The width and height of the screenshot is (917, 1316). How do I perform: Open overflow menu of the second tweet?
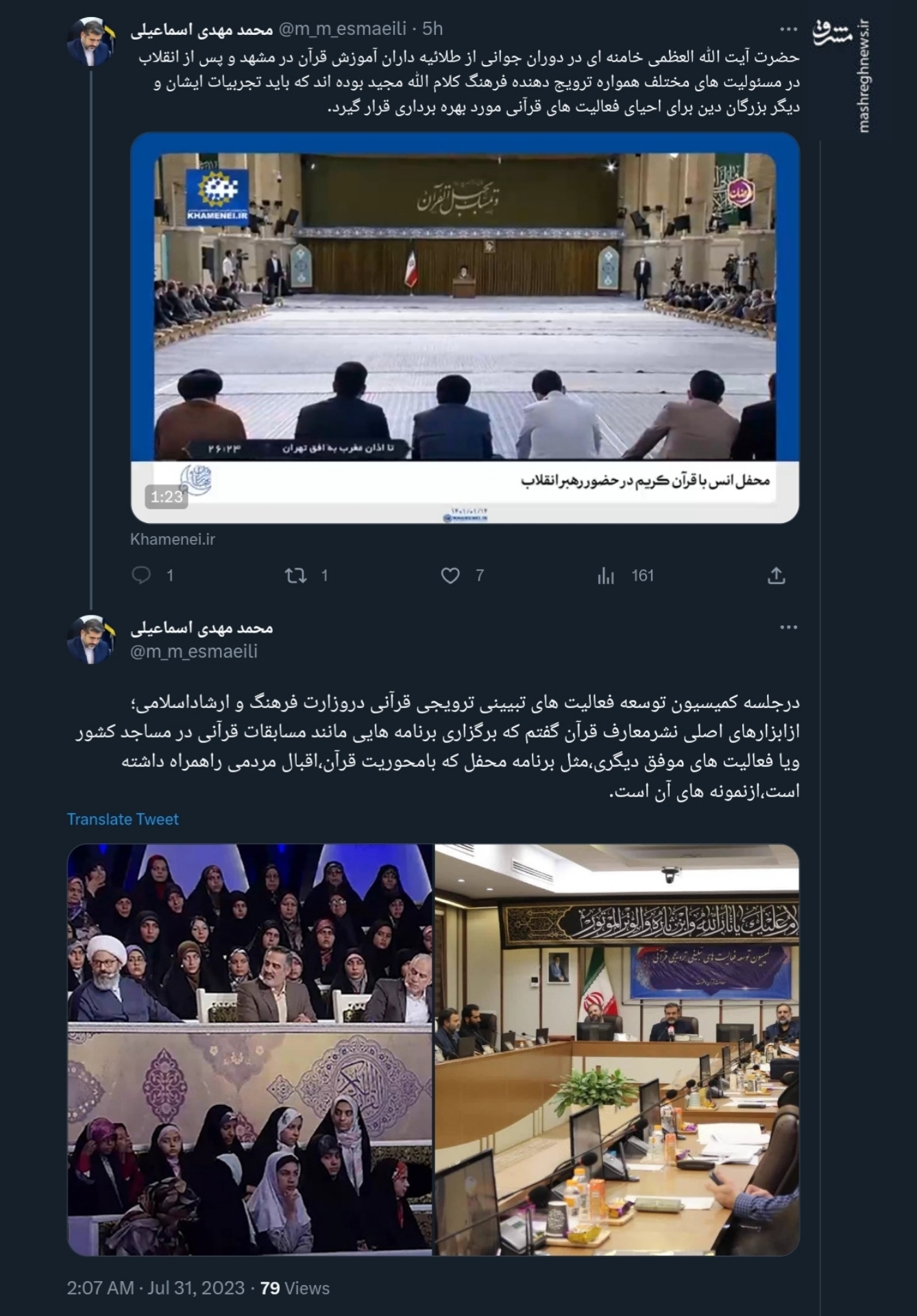[x=789, y=627]
